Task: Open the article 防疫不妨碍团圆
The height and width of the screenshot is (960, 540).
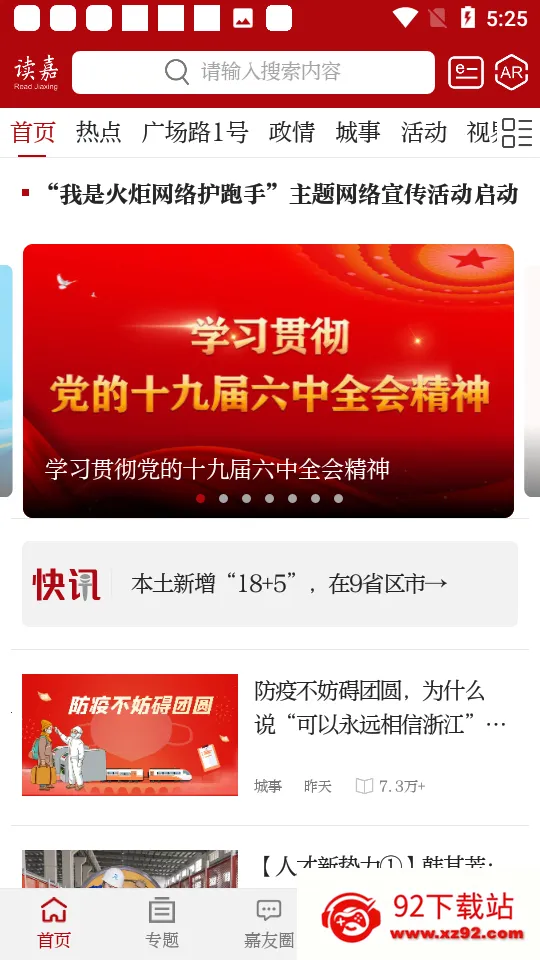Action: [270, 735]
